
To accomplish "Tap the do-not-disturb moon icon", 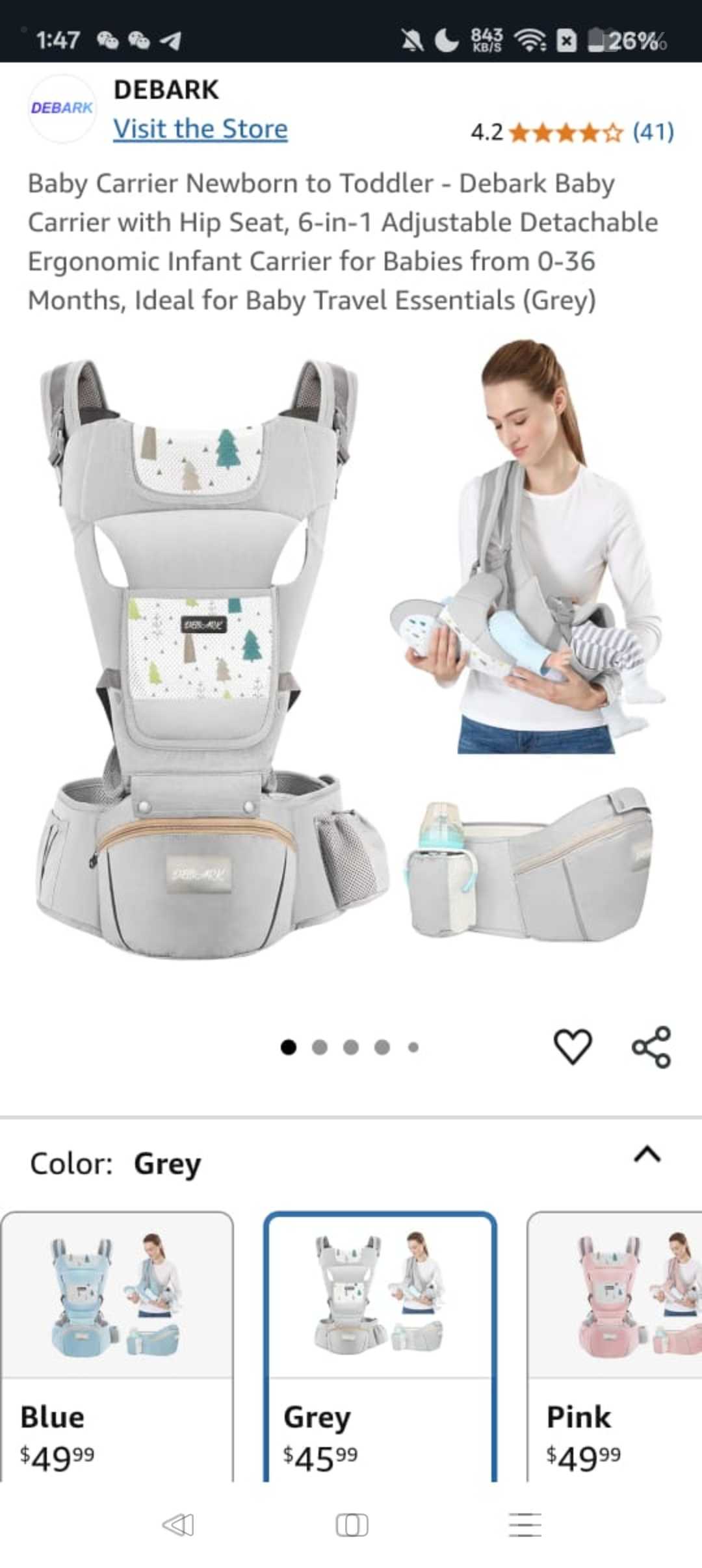I will click(445, 40).
